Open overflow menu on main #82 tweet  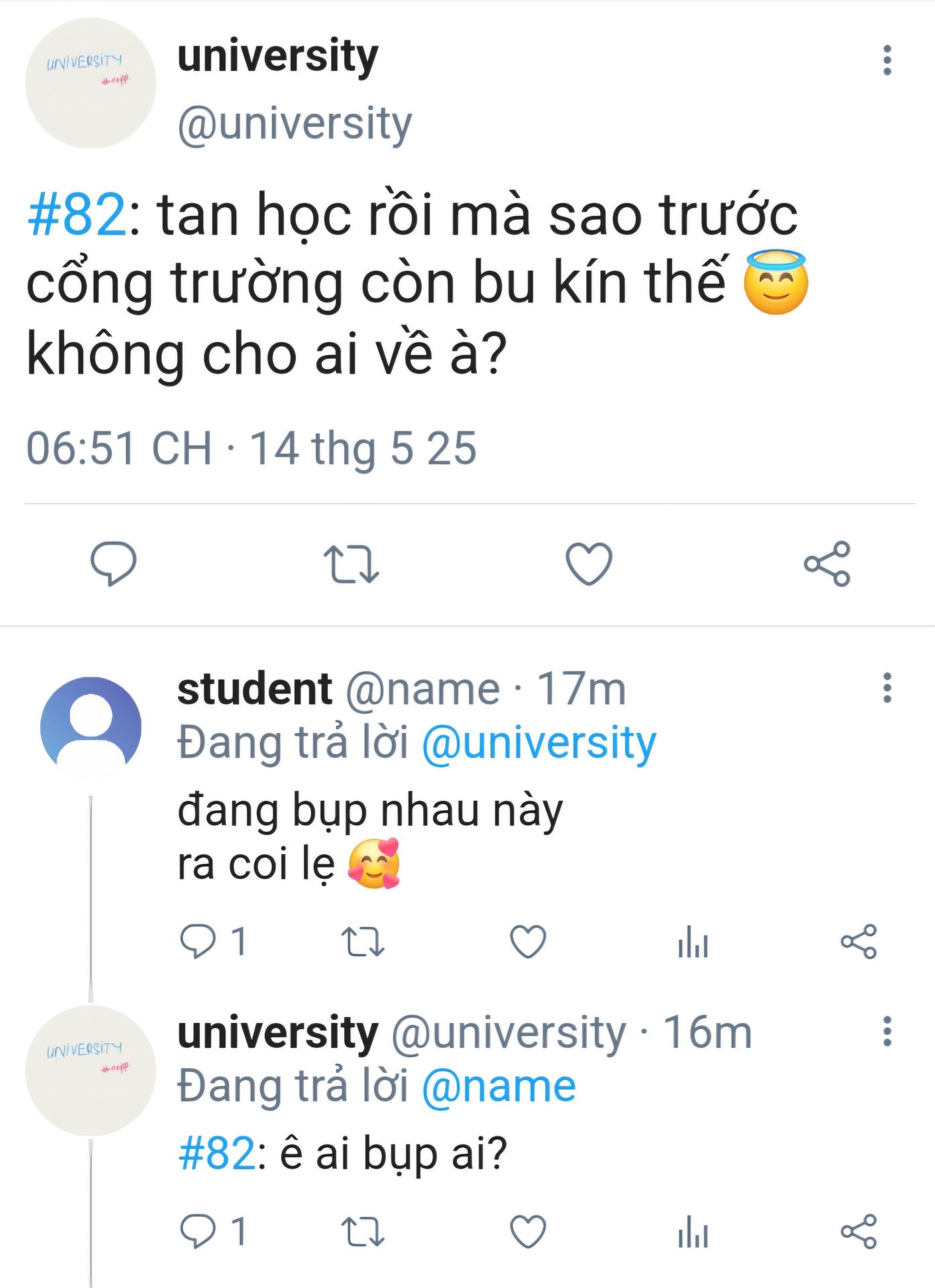(x=887, y=60)
